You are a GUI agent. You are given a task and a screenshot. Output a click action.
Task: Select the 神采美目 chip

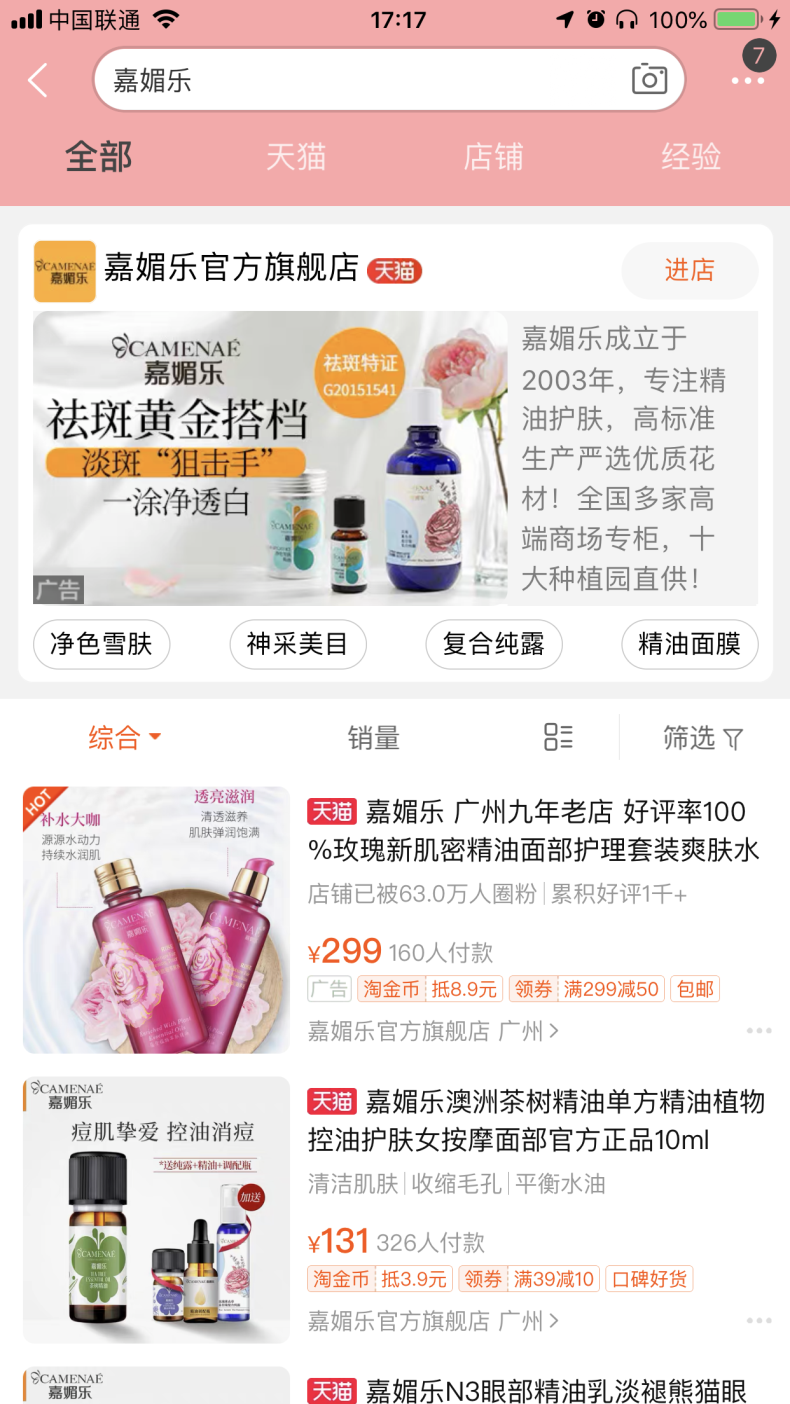(x=297, y=644)
